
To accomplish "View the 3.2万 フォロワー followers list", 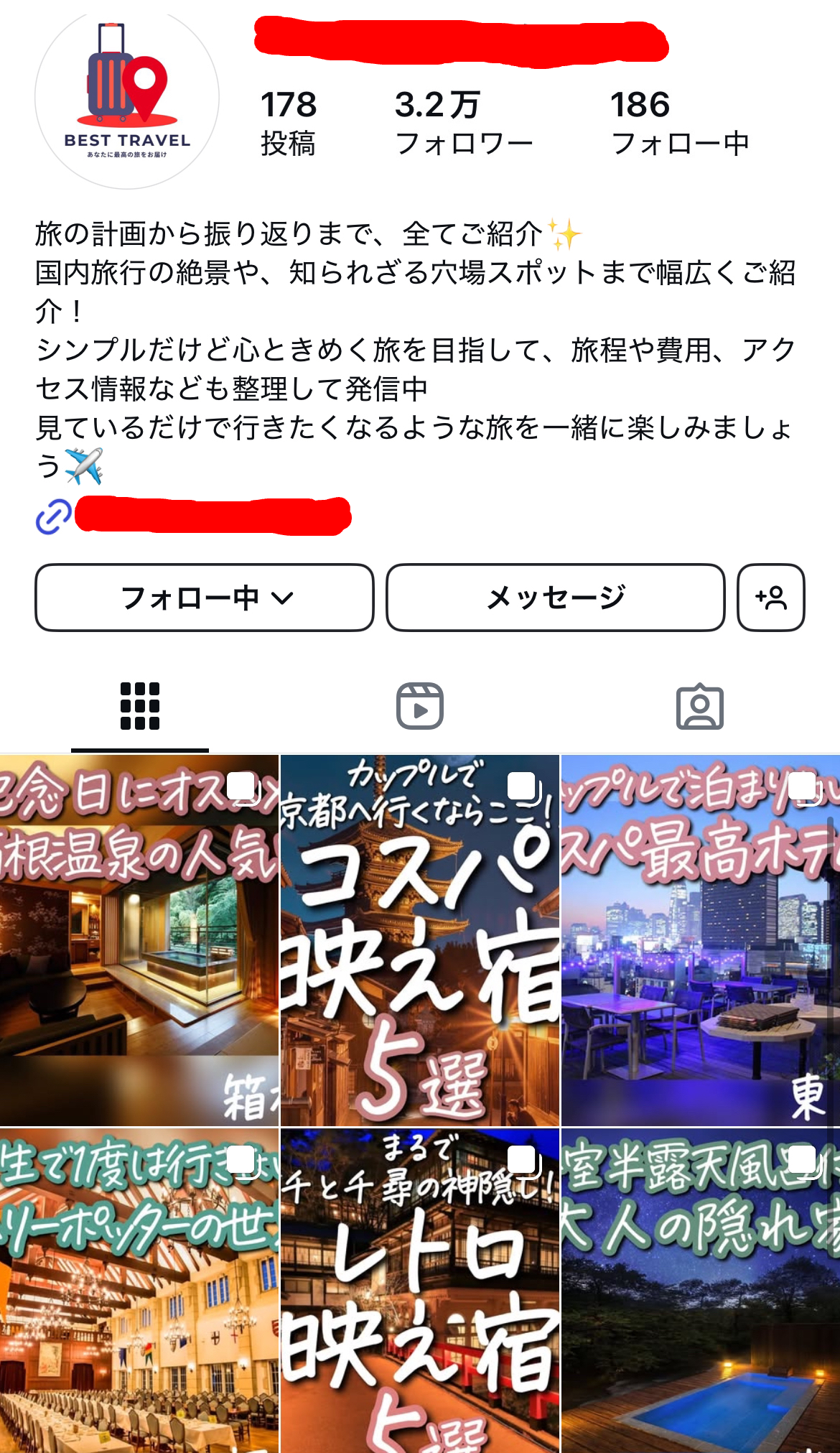I will click(464, 123).
